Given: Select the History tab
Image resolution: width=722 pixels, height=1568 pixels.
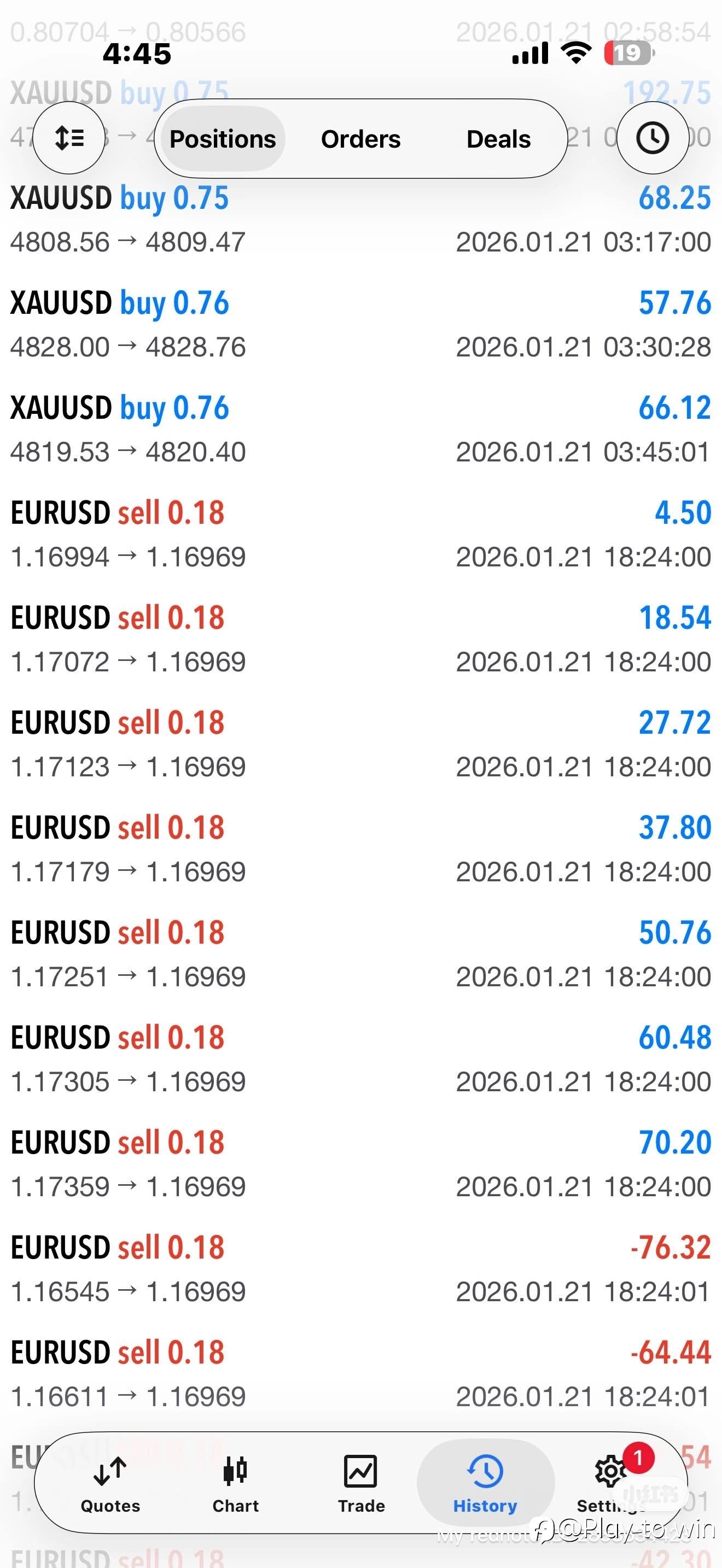Looking at the screenshot, I should point(485,1483).
